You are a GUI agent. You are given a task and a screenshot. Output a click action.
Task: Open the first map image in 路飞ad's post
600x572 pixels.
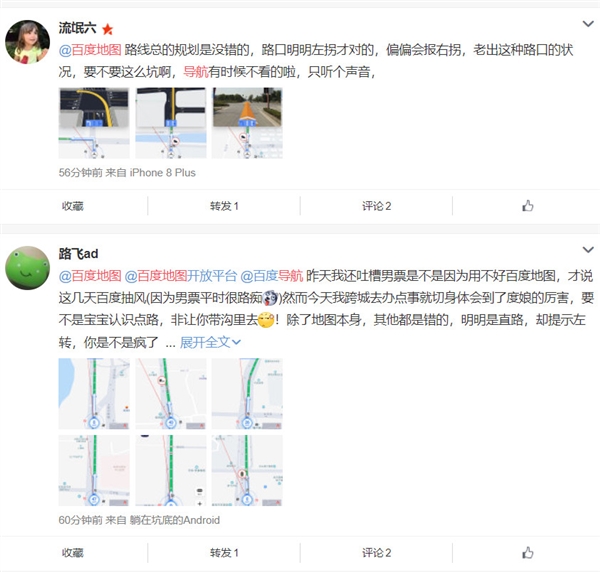[x=93, y=393]
